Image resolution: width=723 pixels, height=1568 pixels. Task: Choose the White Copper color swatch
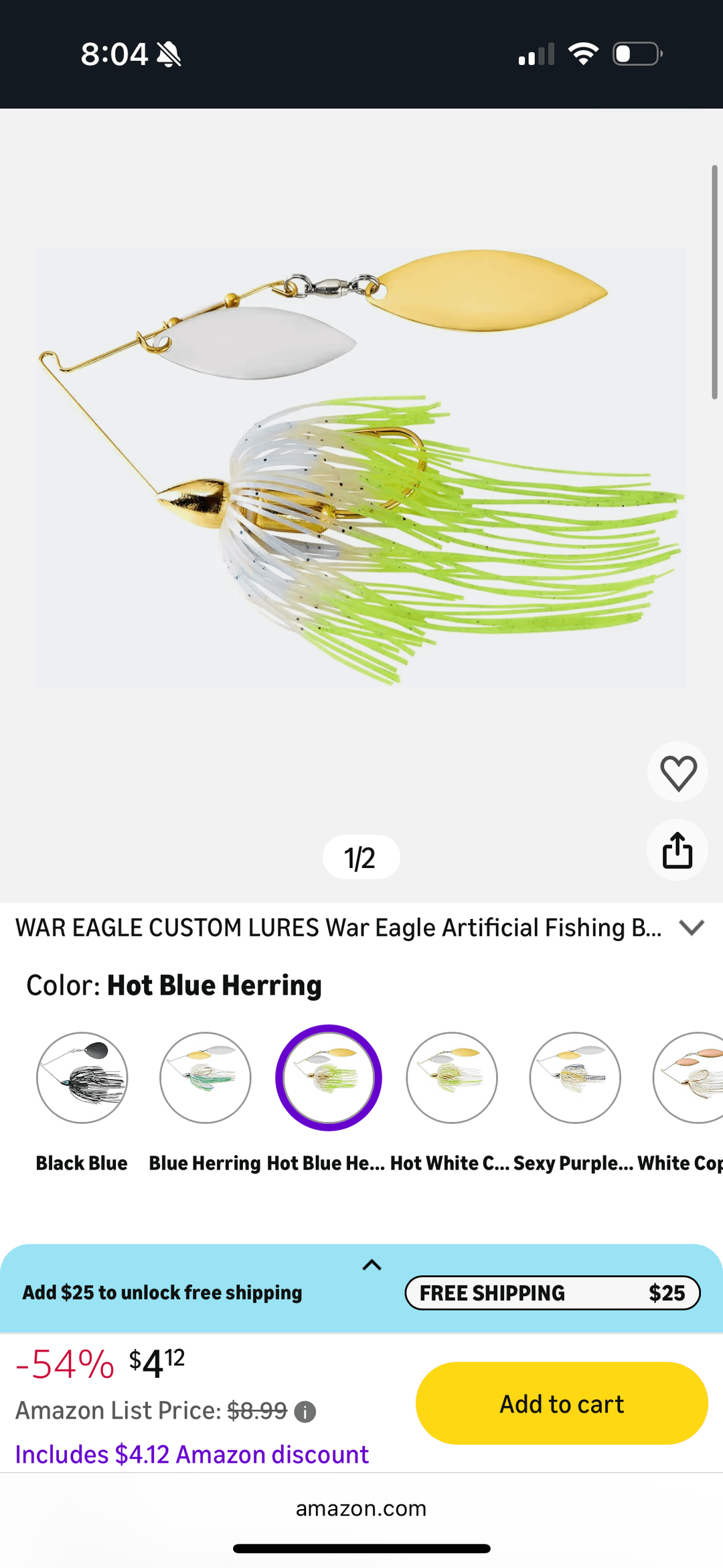pos(690,1077)
